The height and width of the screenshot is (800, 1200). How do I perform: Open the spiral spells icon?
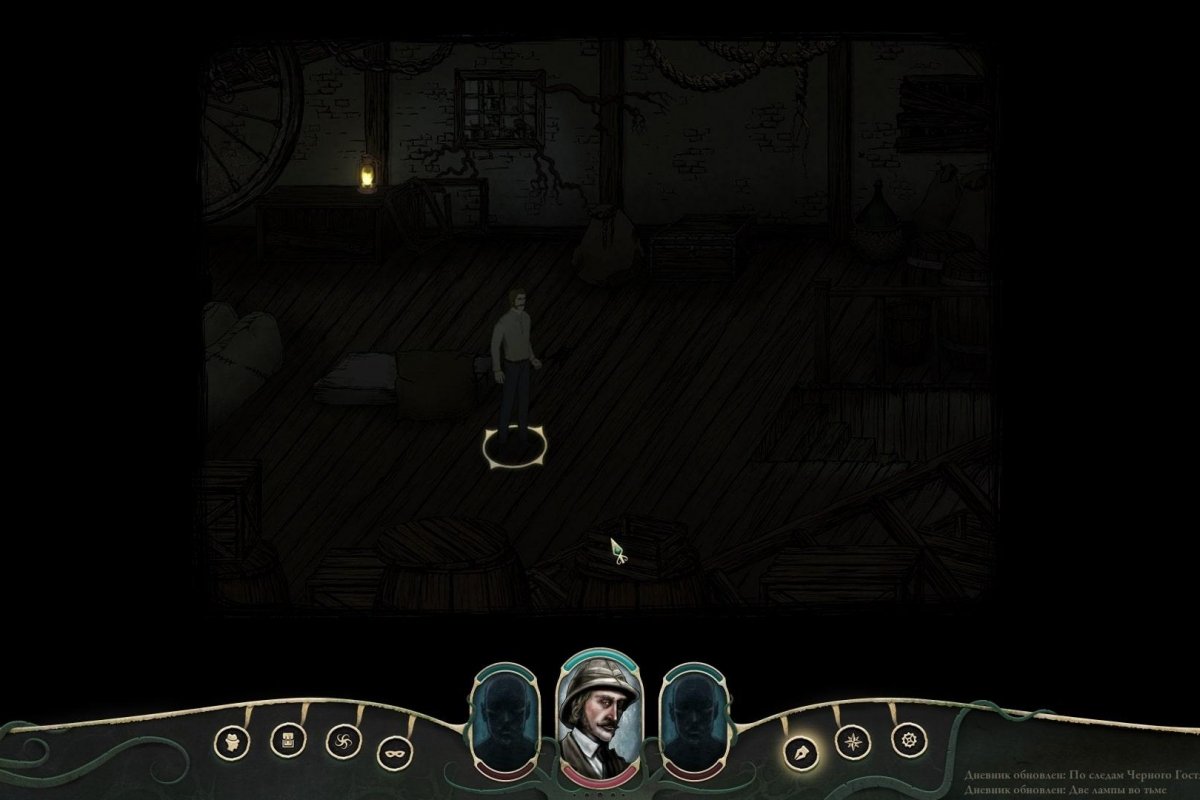click(343, 741)
